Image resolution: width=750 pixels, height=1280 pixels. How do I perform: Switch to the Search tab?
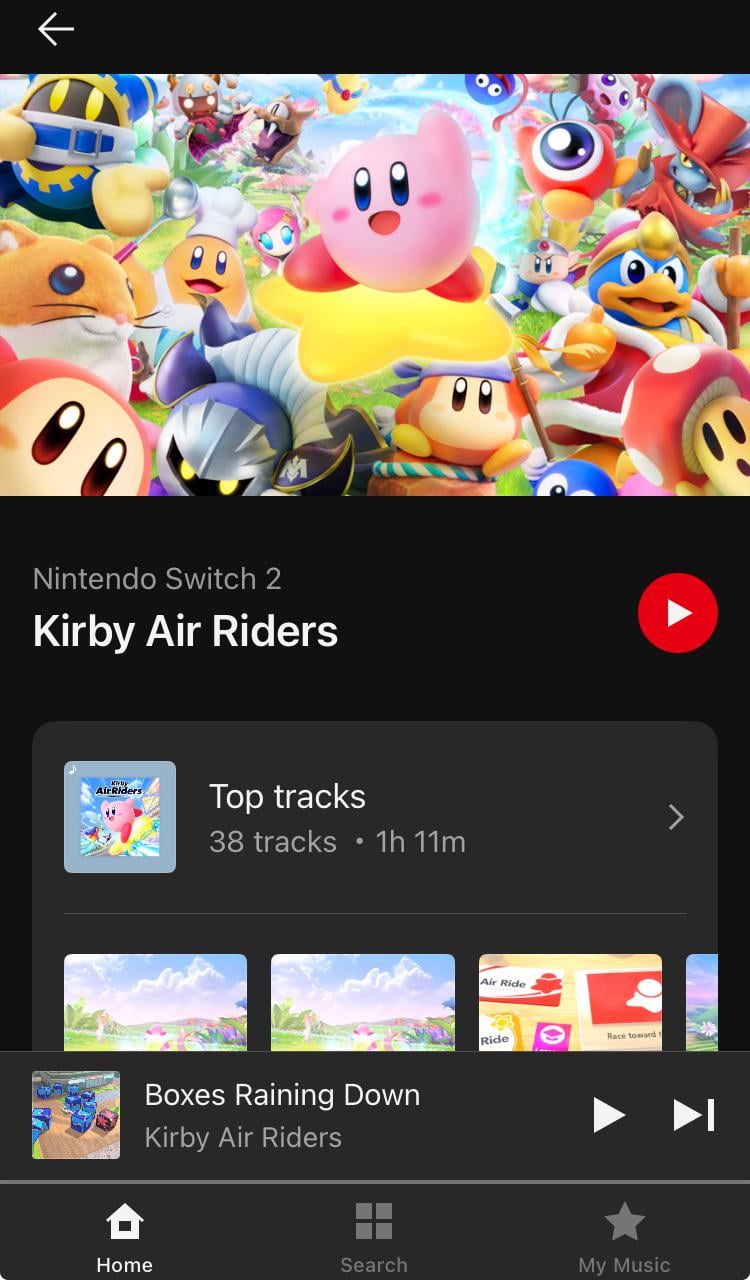tap(374, 1237)
